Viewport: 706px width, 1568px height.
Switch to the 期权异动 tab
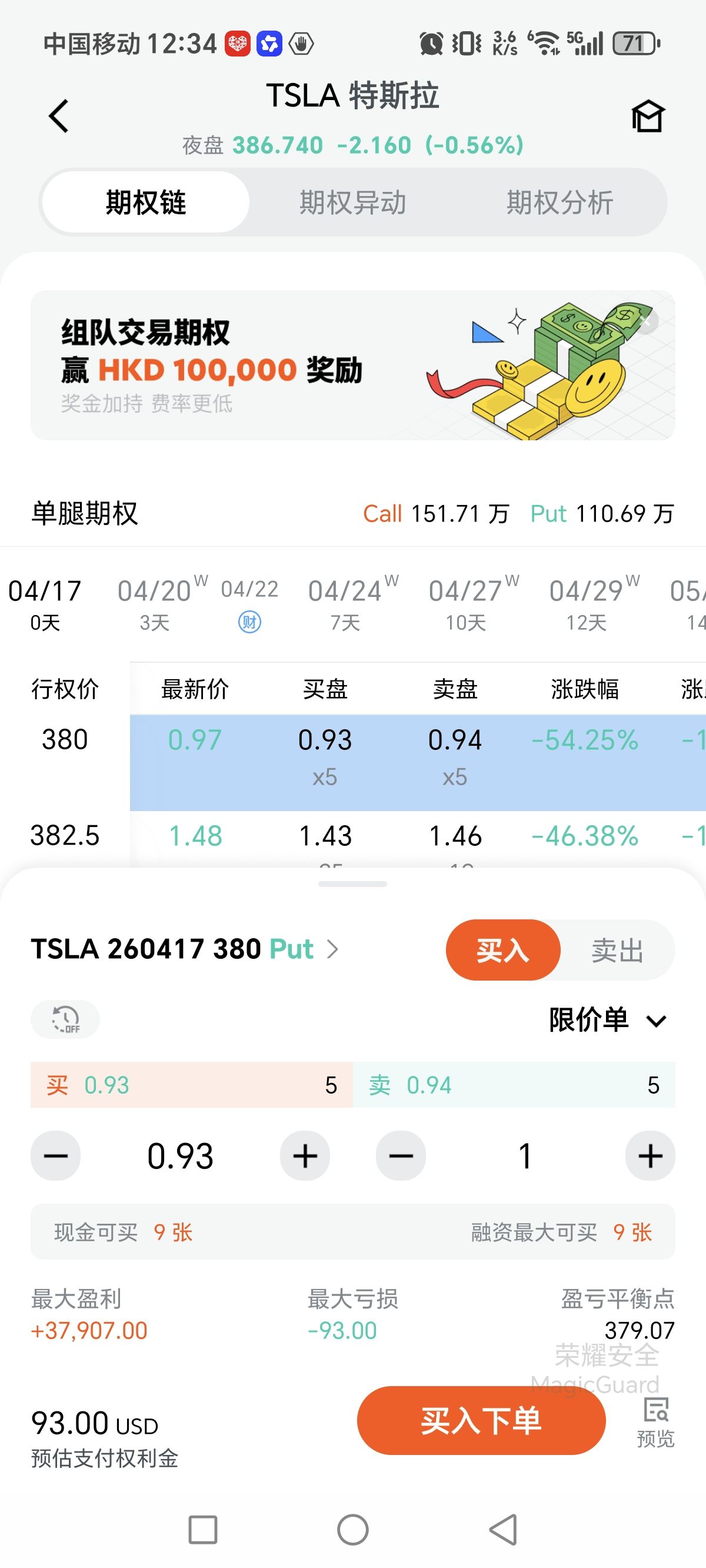click(352, 202)
